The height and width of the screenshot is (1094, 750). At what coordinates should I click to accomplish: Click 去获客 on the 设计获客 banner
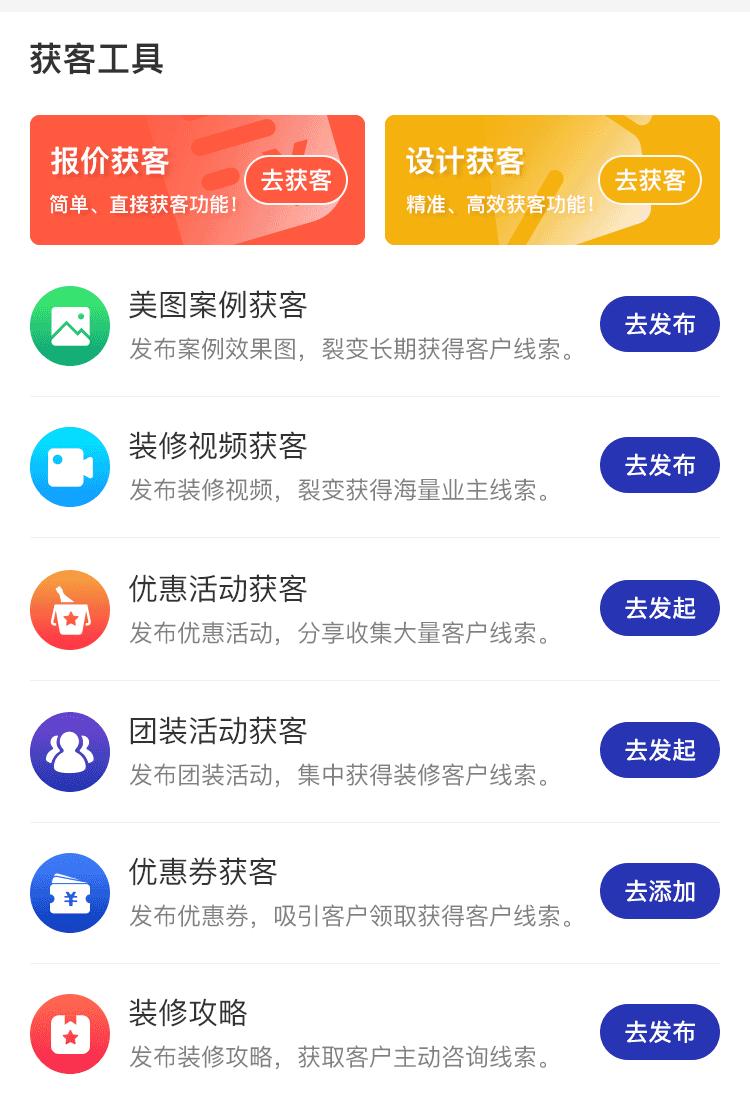(650, 181)
